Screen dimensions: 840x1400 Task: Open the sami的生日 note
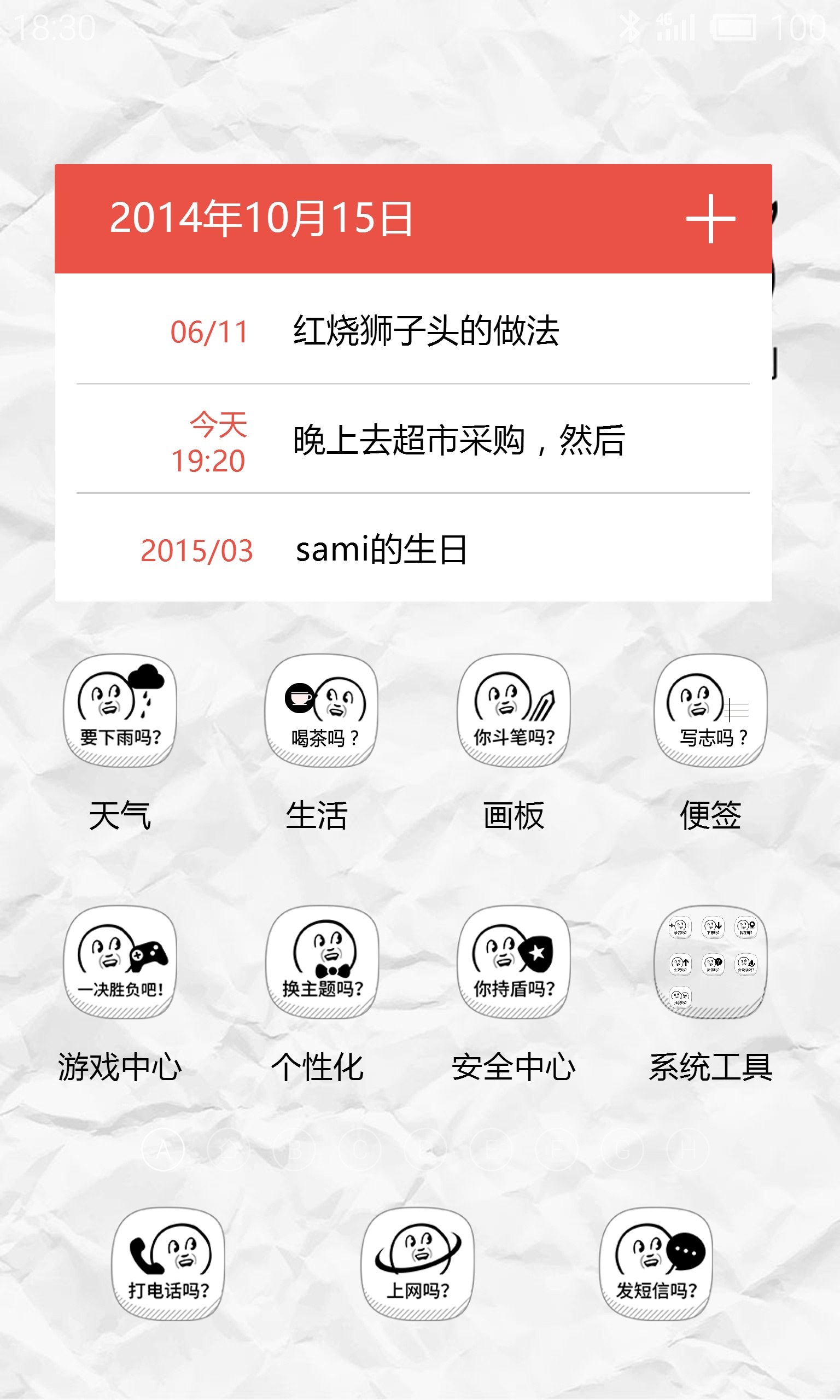(413, 549)
